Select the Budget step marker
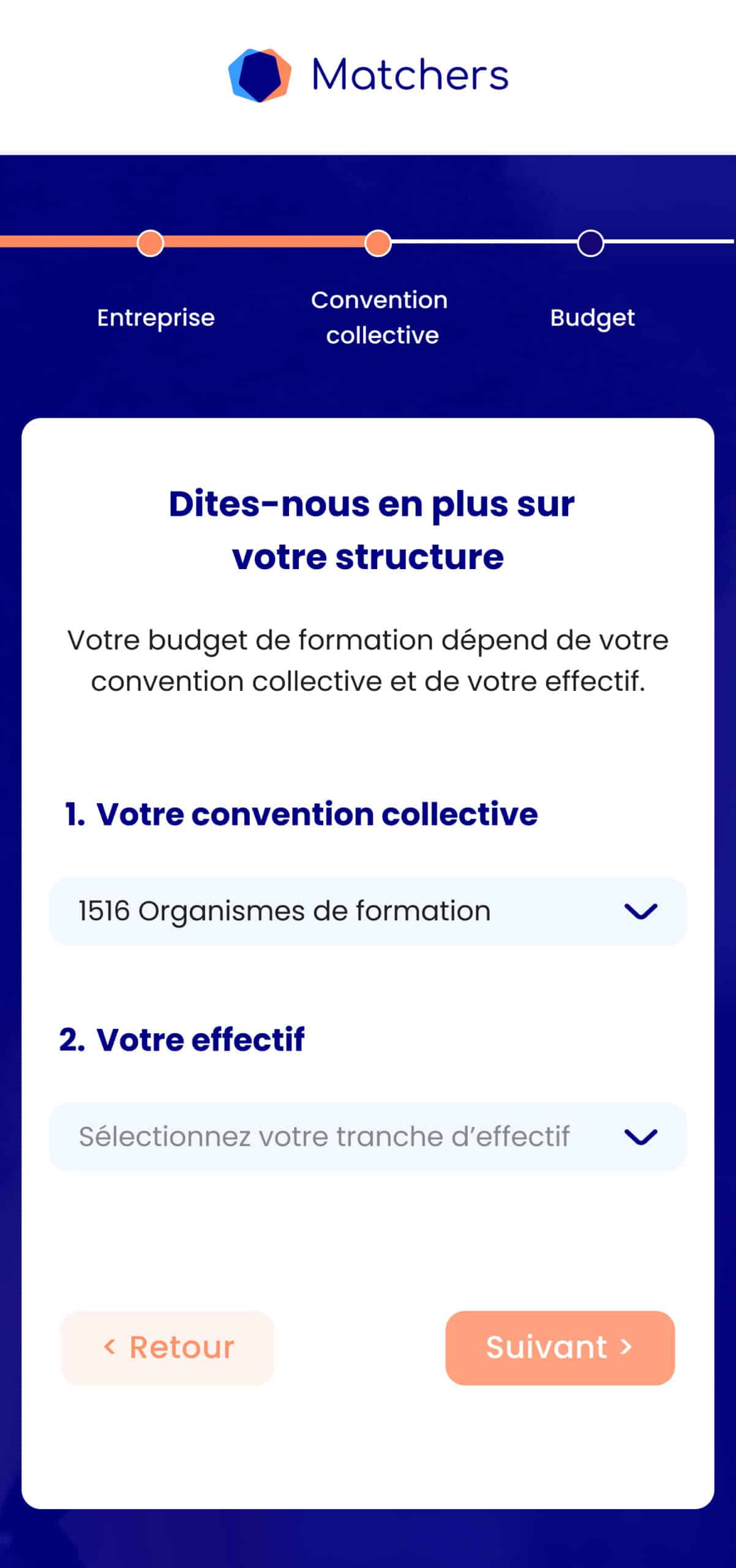Screen dimensions: 736x1568 (590, 243)
